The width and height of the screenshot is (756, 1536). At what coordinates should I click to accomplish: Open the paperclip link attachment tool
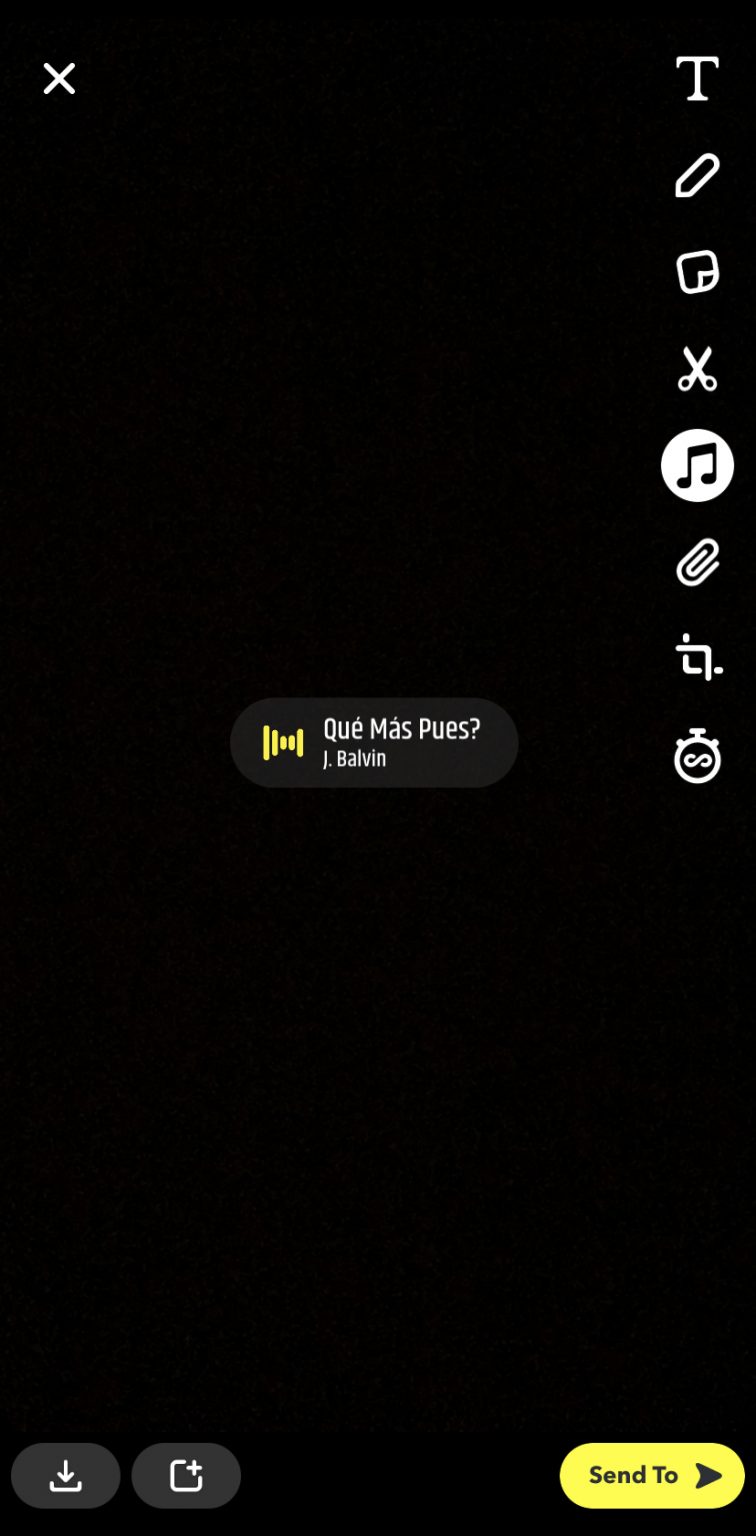697,561
